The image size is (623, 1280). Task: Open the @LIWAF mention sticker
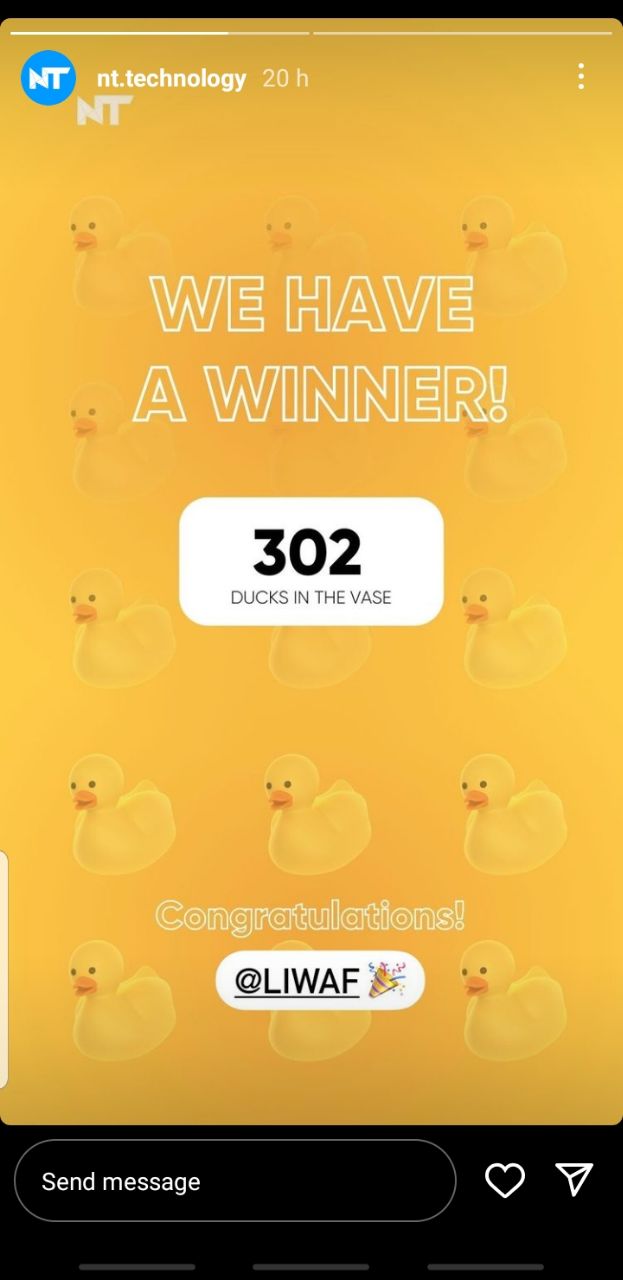pos(319,981)
